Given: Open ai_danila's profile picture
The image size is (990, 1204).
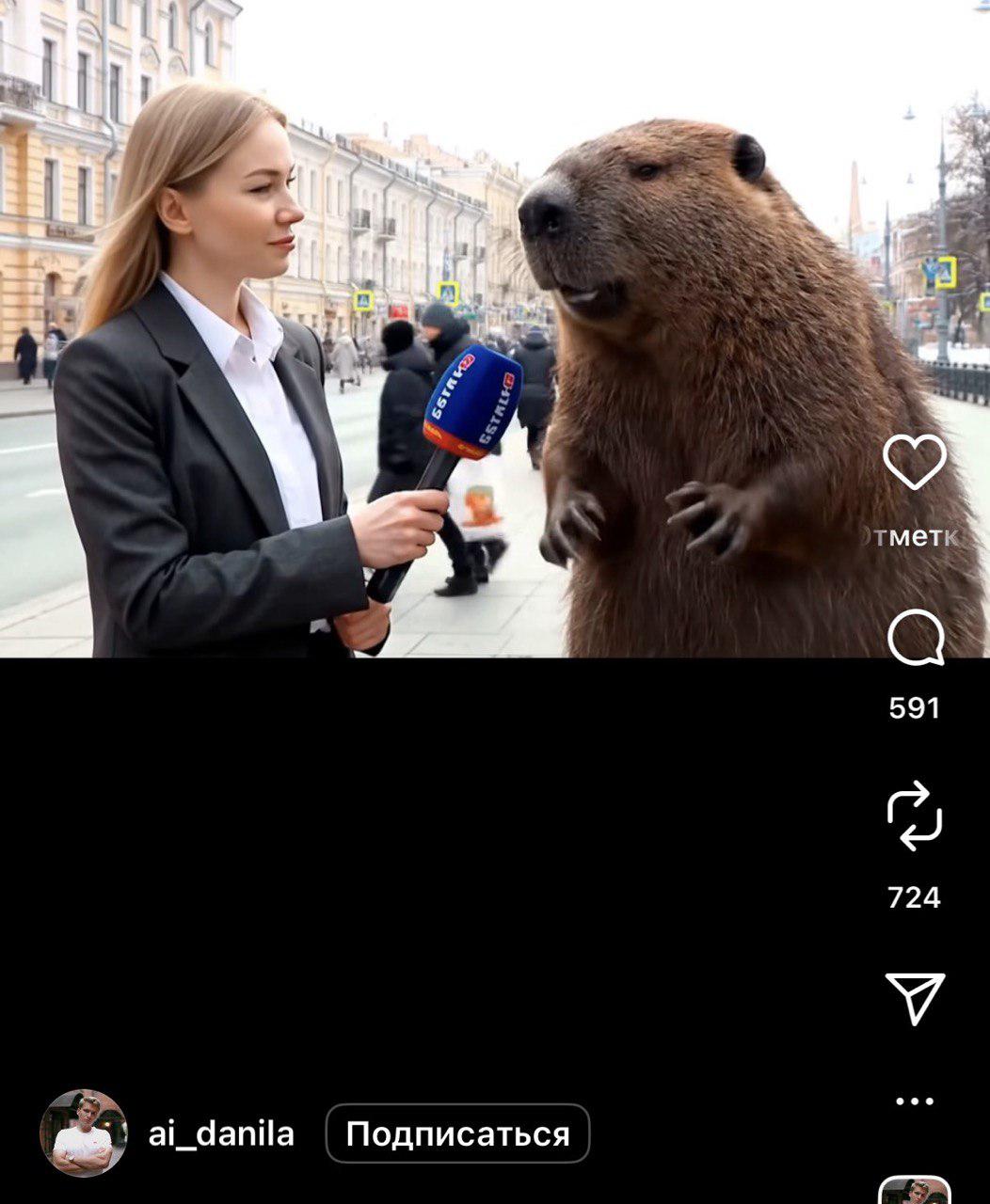Looking at the screenshot, I should coord(84,1133).
